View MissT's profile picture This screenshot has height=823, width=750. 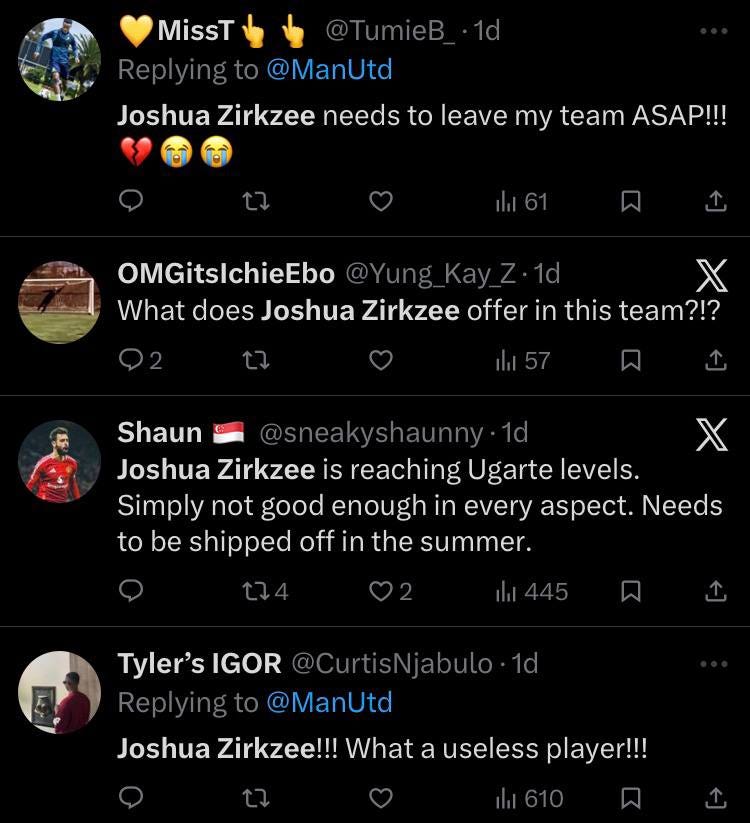[60, 60]
